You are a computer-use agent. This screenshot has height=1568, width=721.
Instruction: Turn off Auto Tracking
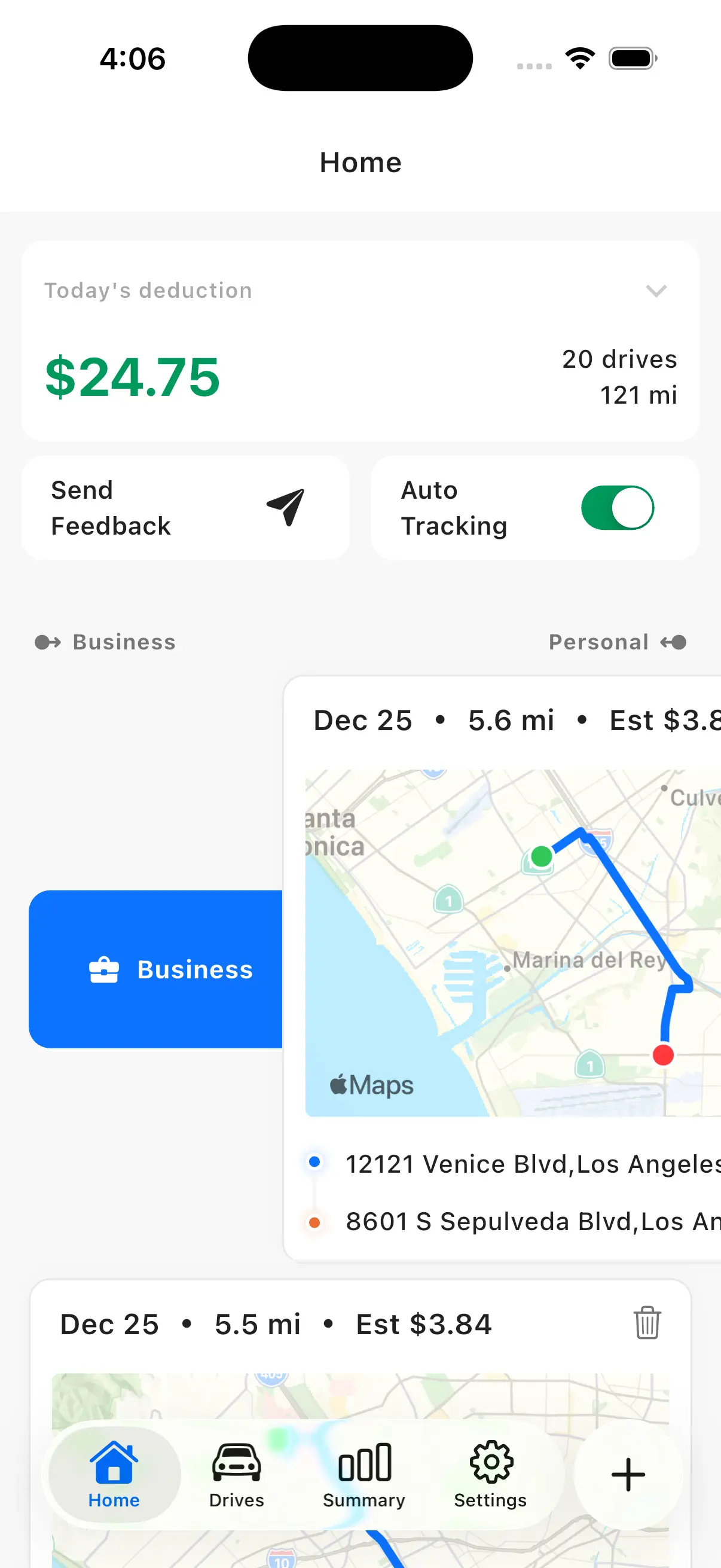617,508
